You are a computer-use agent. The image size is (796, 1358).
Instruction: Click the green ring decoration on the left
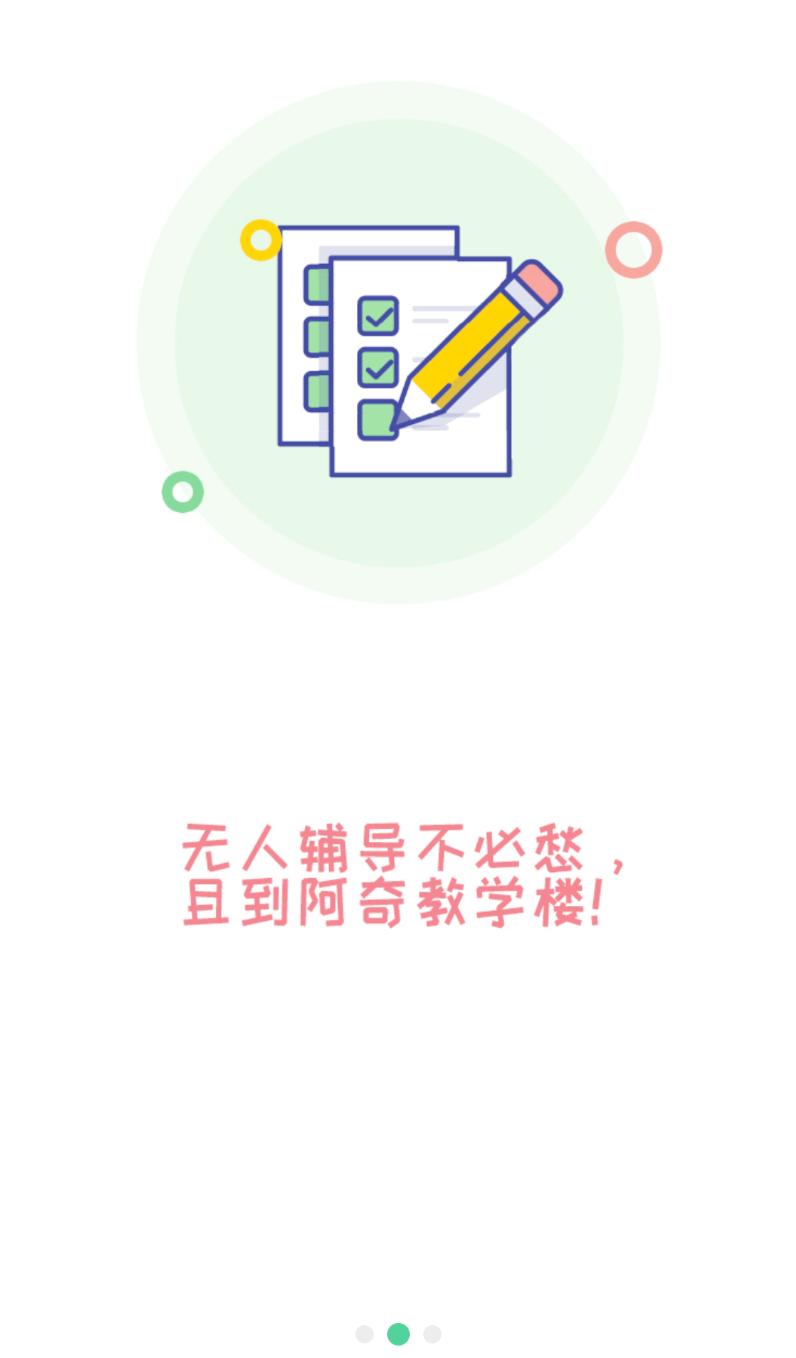pos(181,491)
